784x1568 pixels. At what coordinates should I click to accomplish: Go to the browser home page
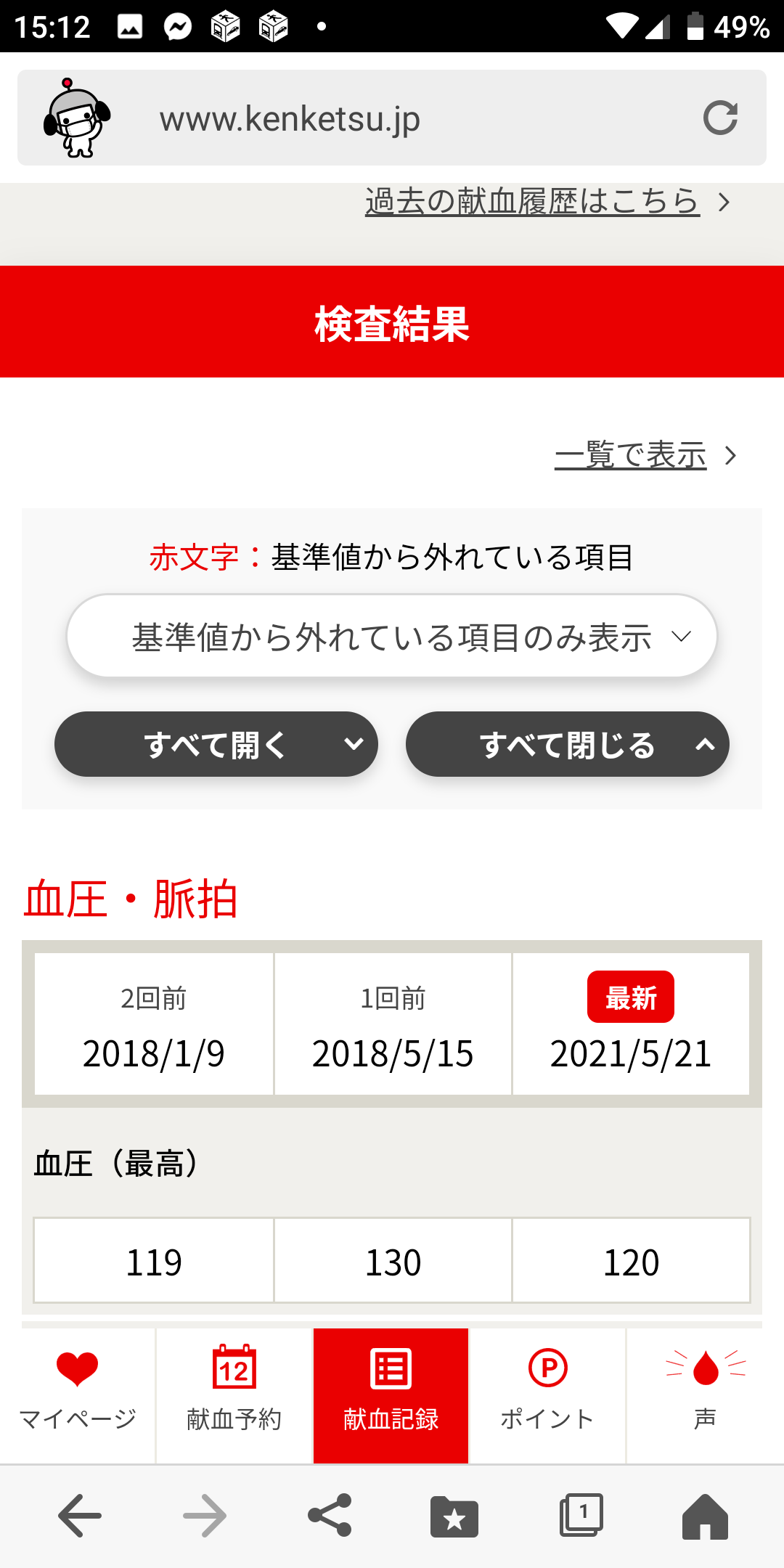pos(705,1516)
